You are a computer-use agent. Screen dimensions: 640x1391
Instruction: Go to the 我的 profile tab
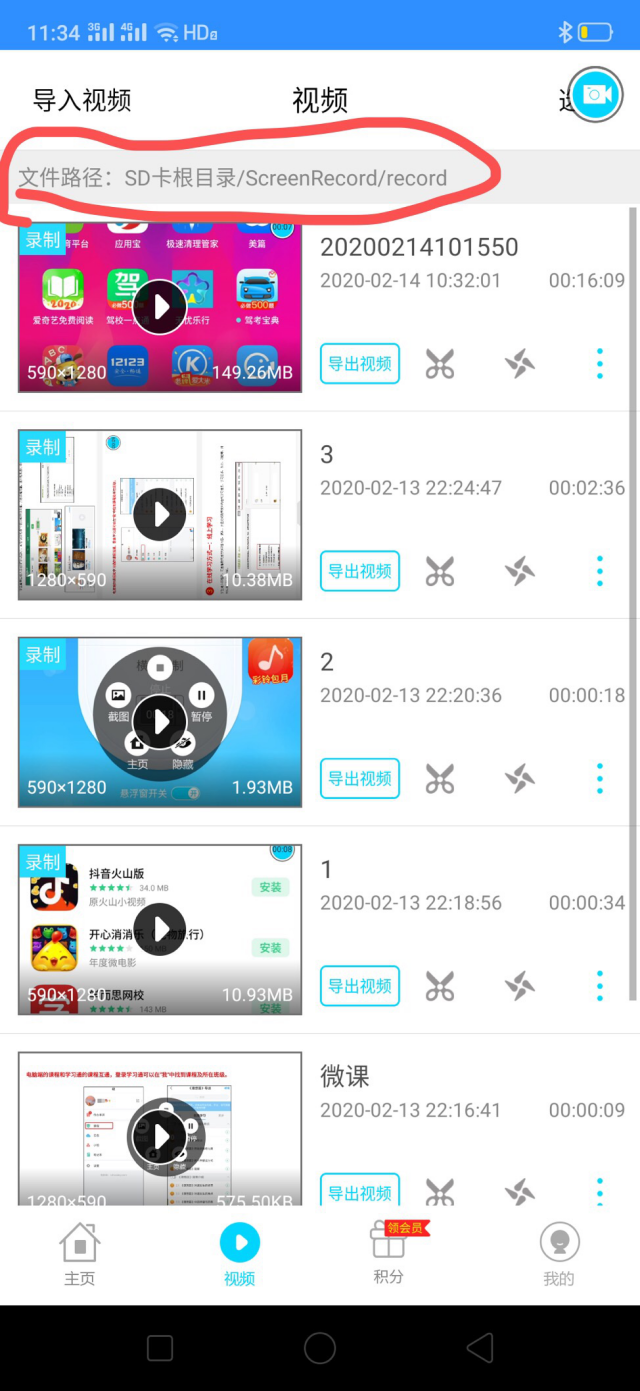559,1255
